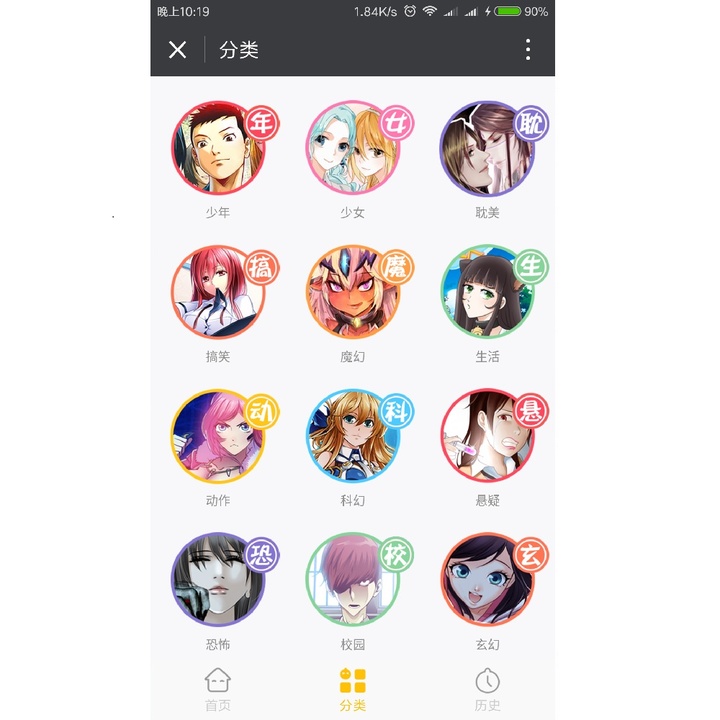Close the 分类 page with the X

pos(178,50)
